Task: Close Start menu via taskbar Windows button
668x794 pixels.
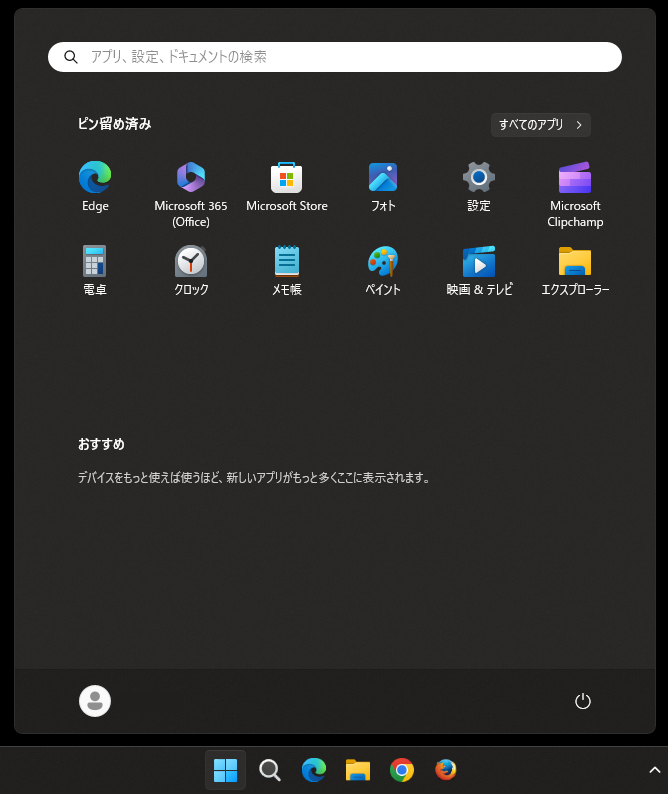Action: coord(225,770)
